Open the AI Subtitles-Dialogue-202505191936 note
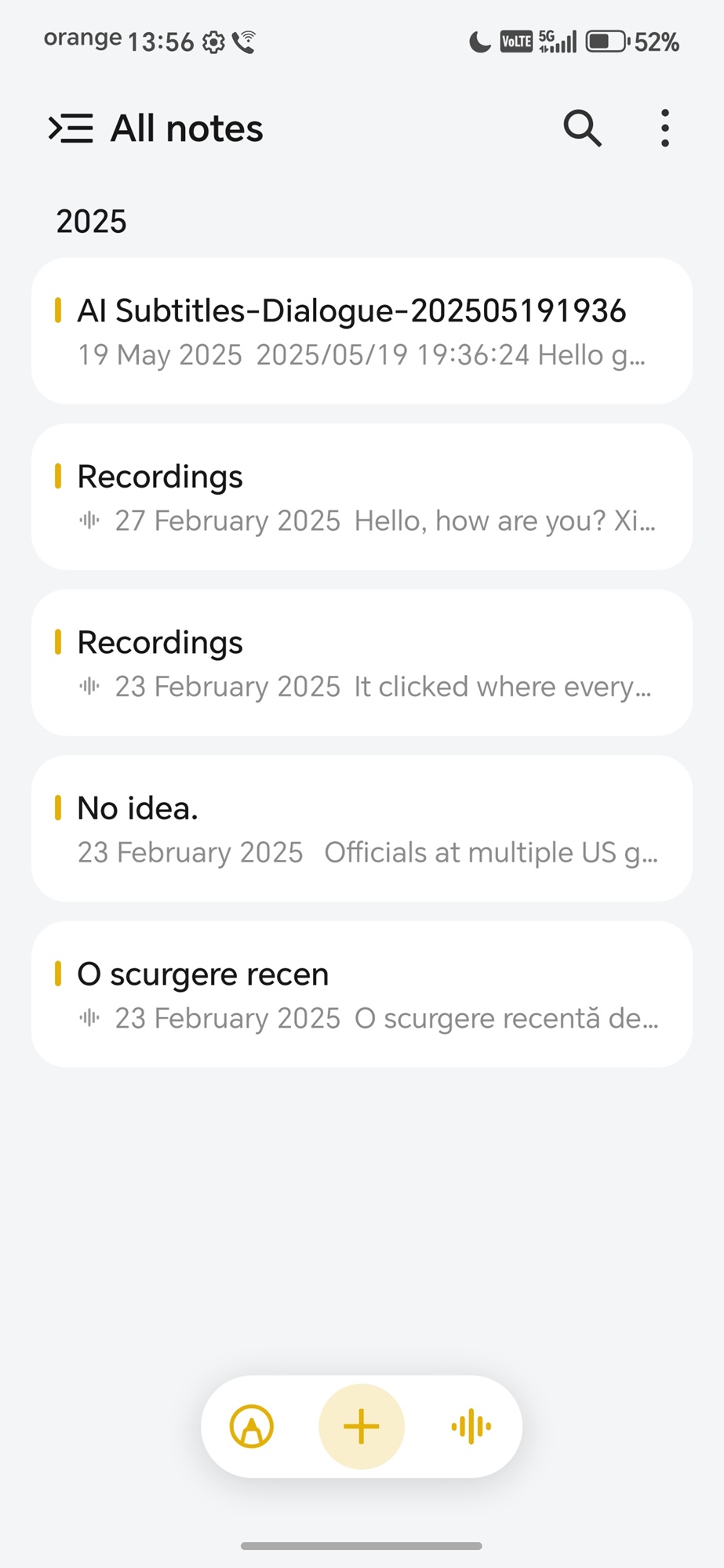The width and height of the screenshot is (724, 1568). [362, 331]
